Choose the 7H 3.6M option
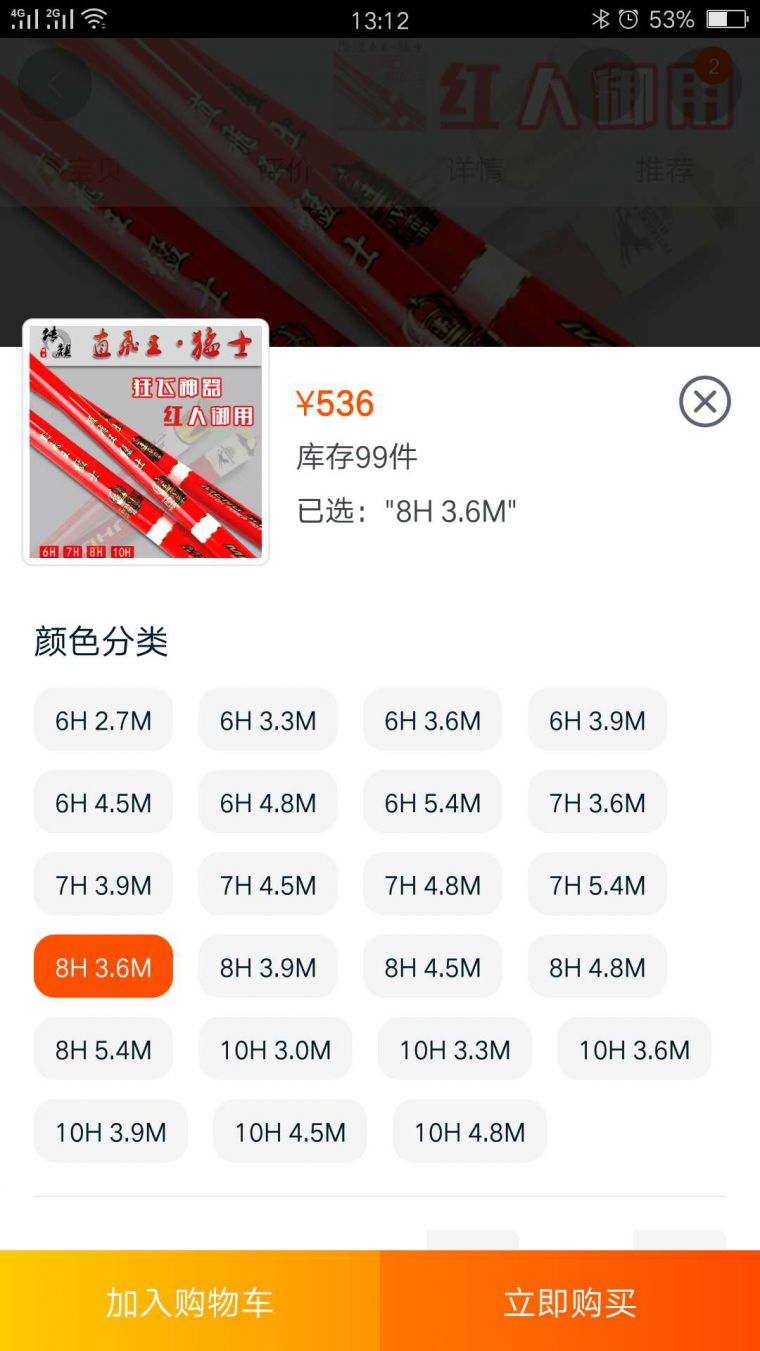Screen dimensions: 760x1351 597,802
